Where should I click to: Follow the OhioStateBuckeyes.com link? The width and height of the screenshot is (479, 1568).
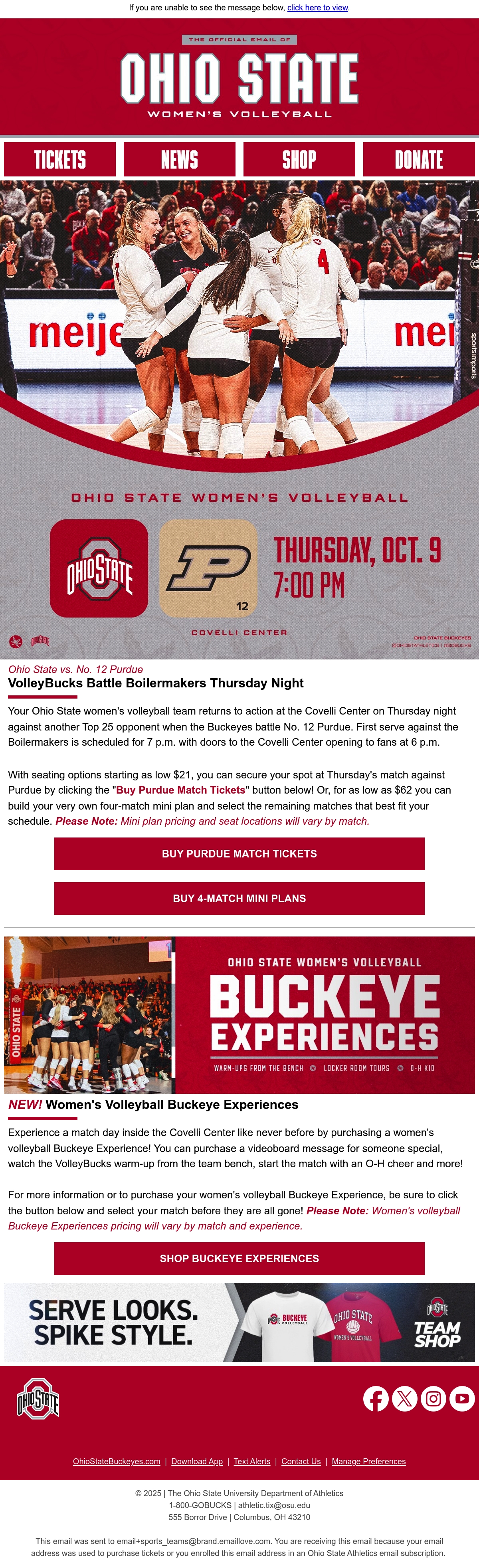pos(117,1461)
